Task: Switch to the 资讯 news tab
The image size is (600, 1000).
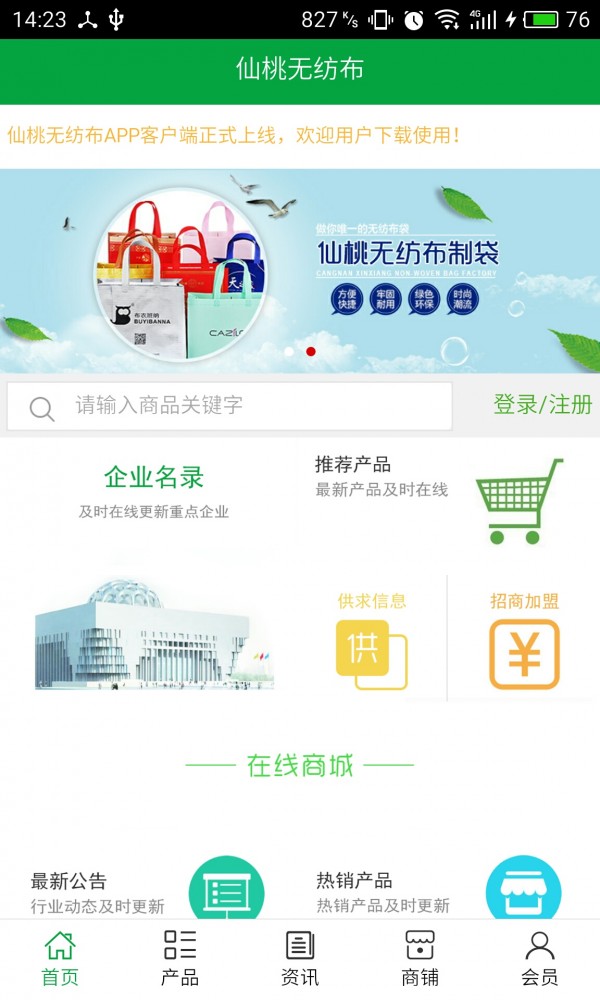Action: tap(300, 958)
